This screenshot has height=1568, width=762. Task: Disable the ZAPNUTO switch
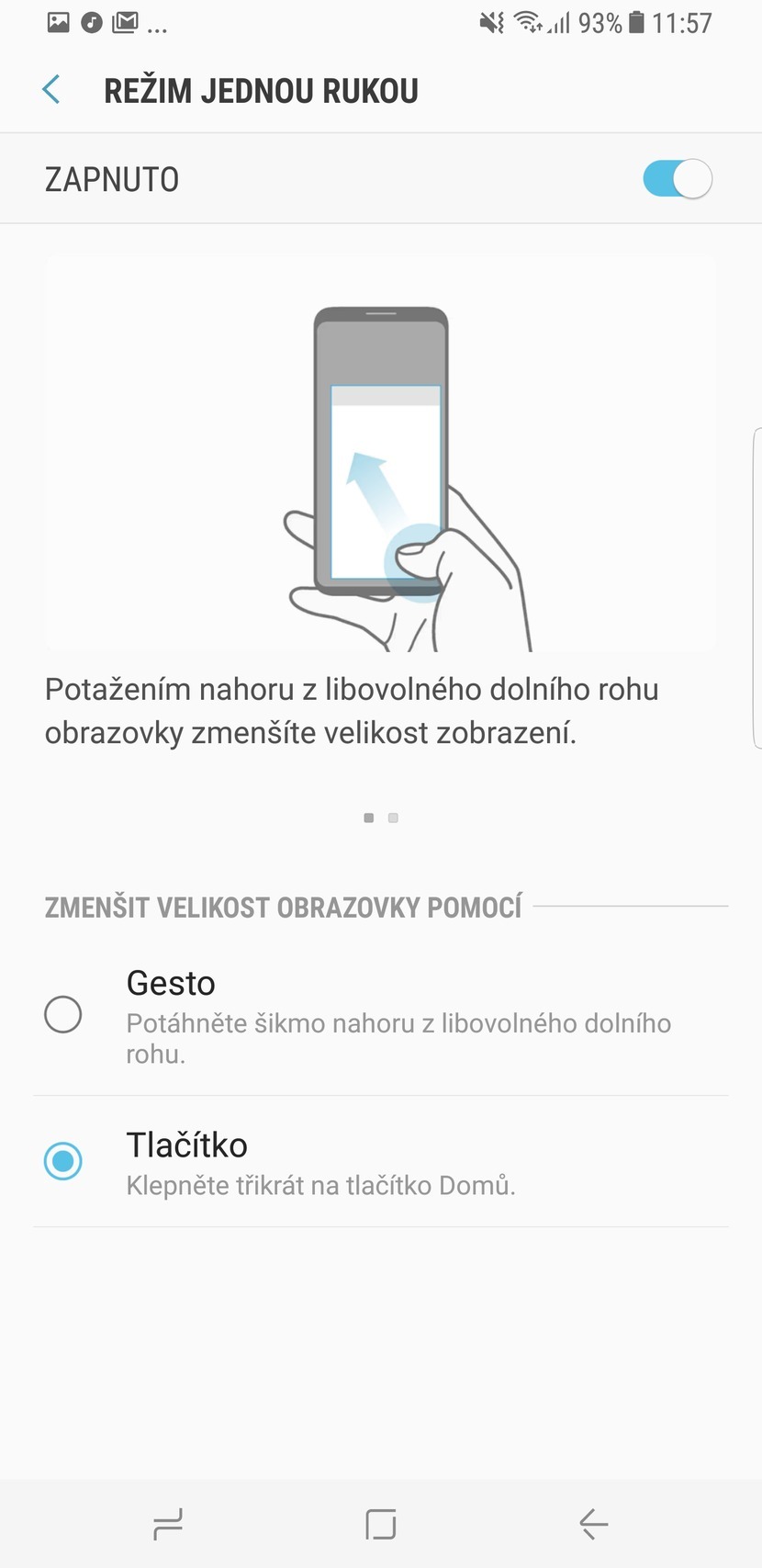tap(677, 178)
